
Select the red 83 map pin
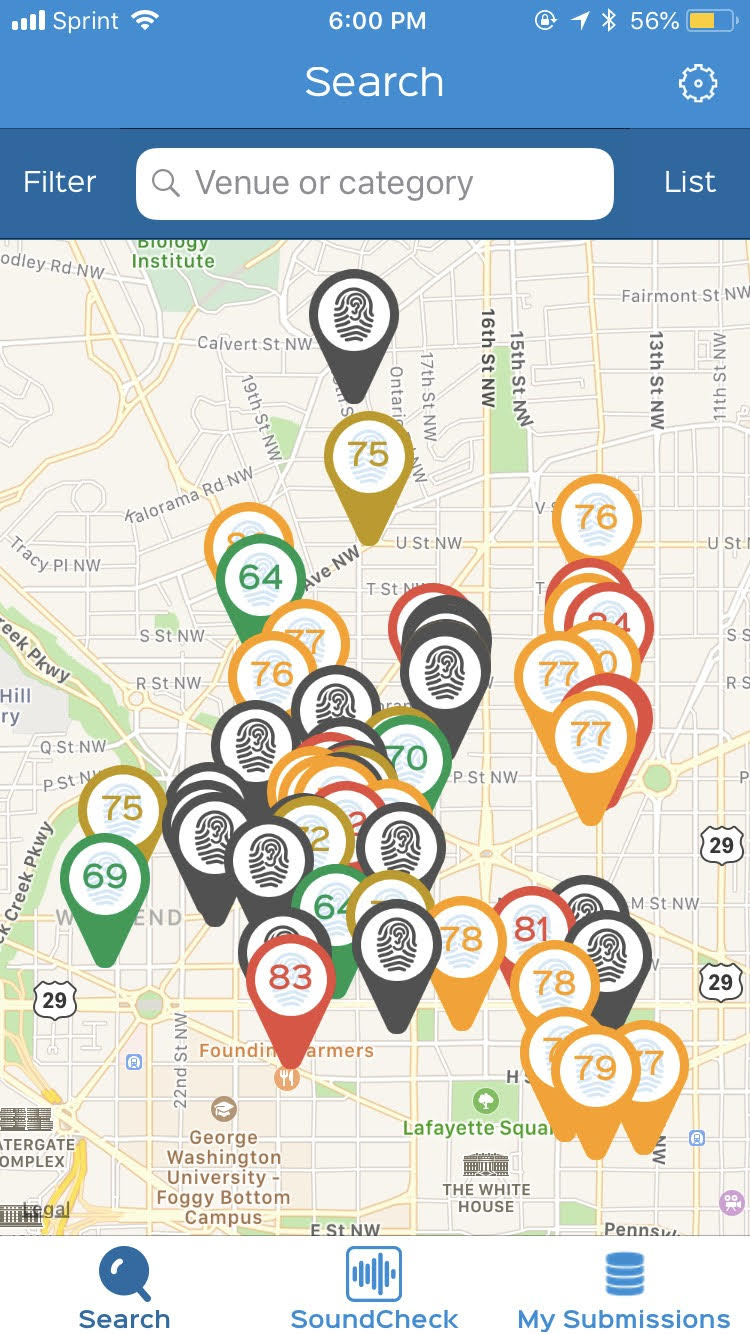pos(291,978)
